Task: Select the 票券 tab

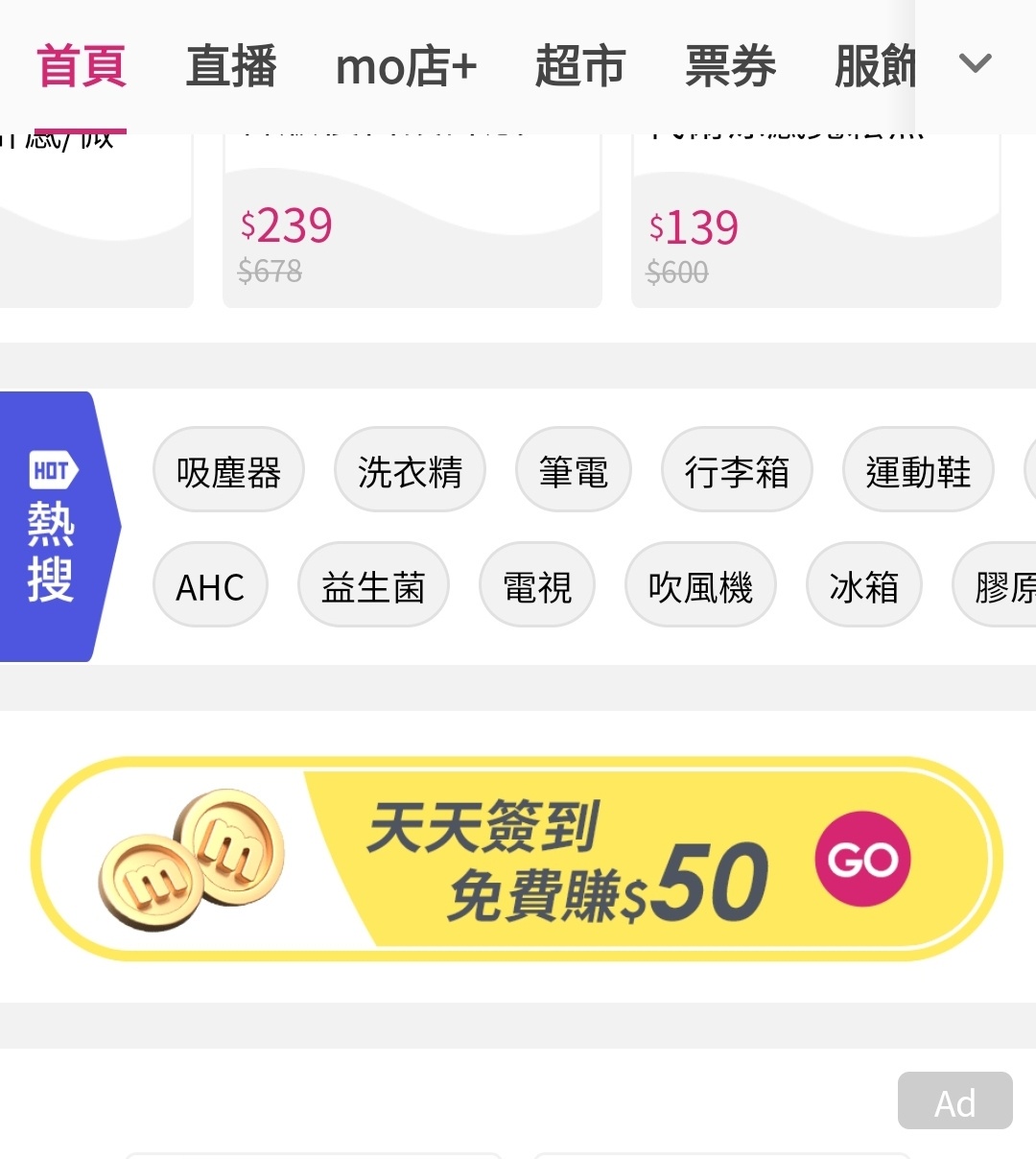Action: coord(730,66)
